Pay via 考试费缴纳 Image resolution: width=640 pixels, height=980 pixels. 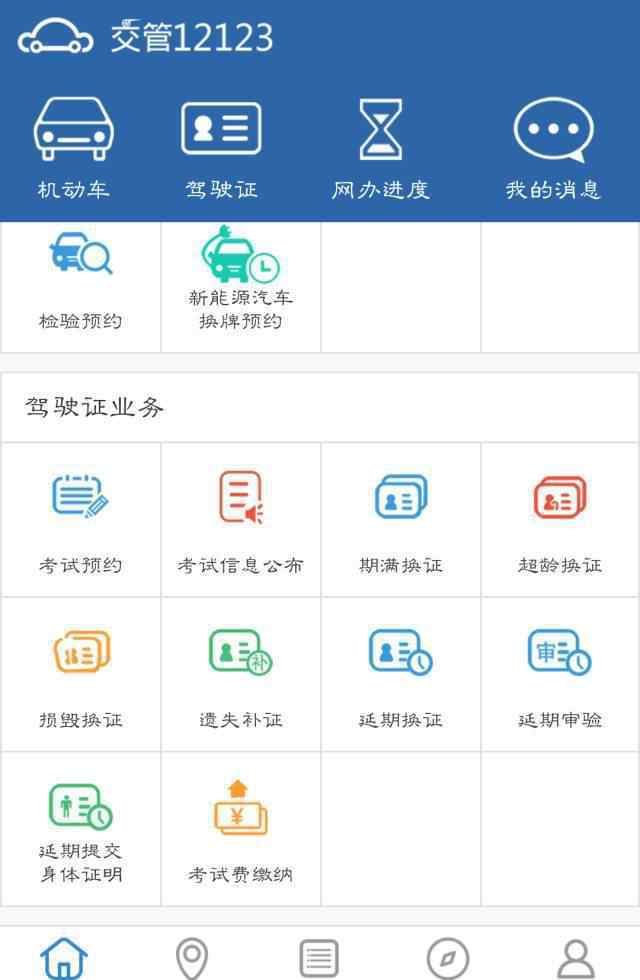coord(241,829)
